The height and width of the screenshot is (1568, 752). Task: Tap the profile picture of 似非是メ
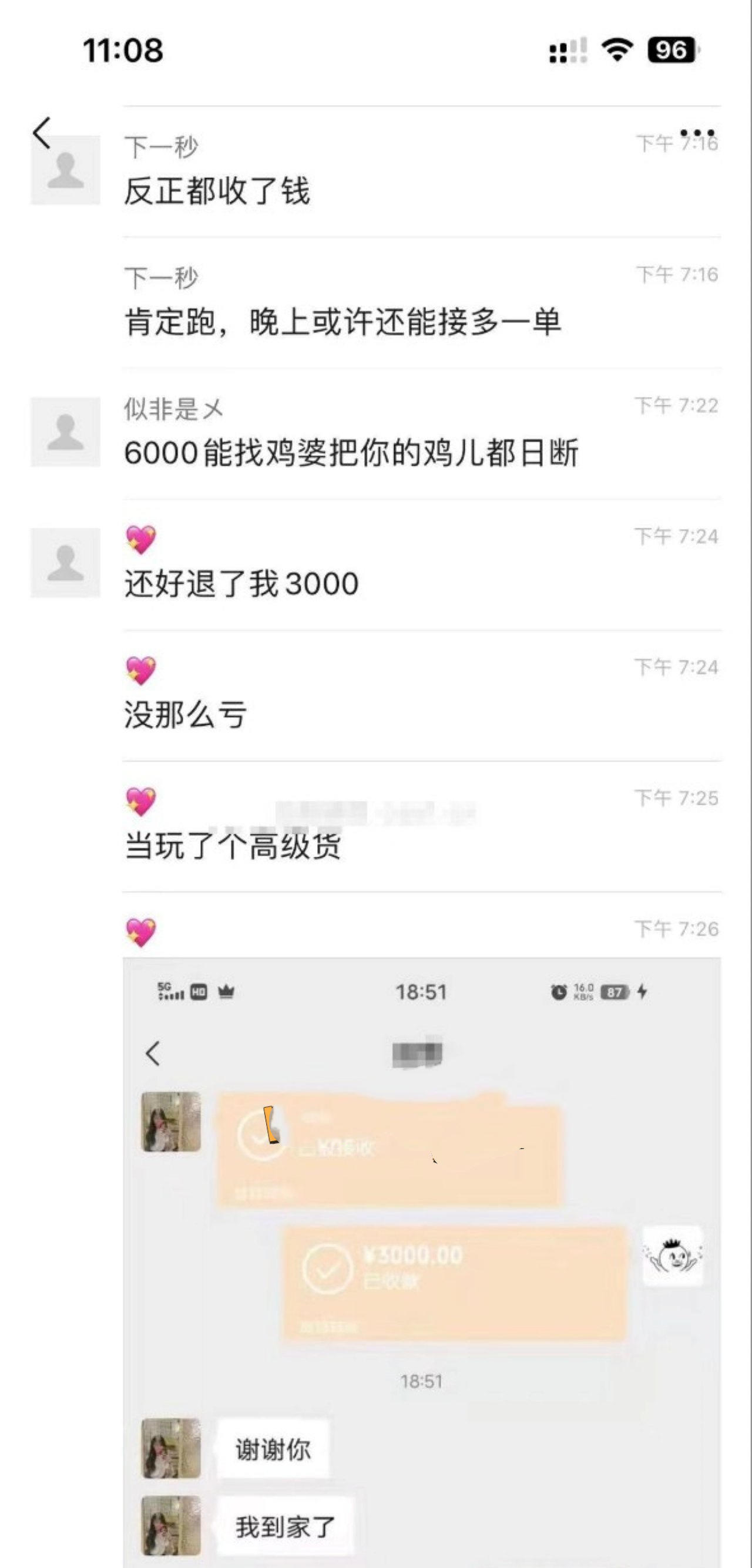click(66, 432)
